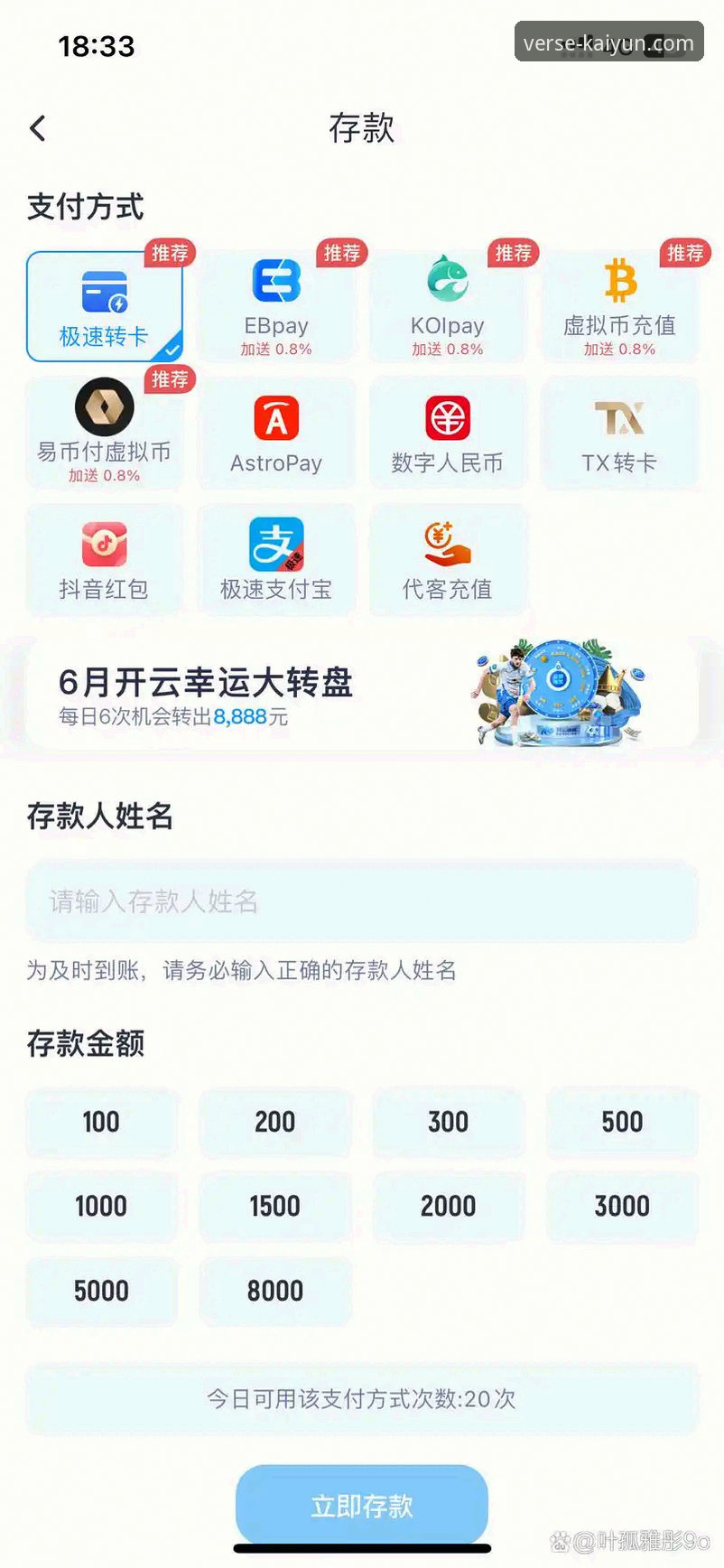Choose the 抖音红包 payment icon

coord(105,546)
